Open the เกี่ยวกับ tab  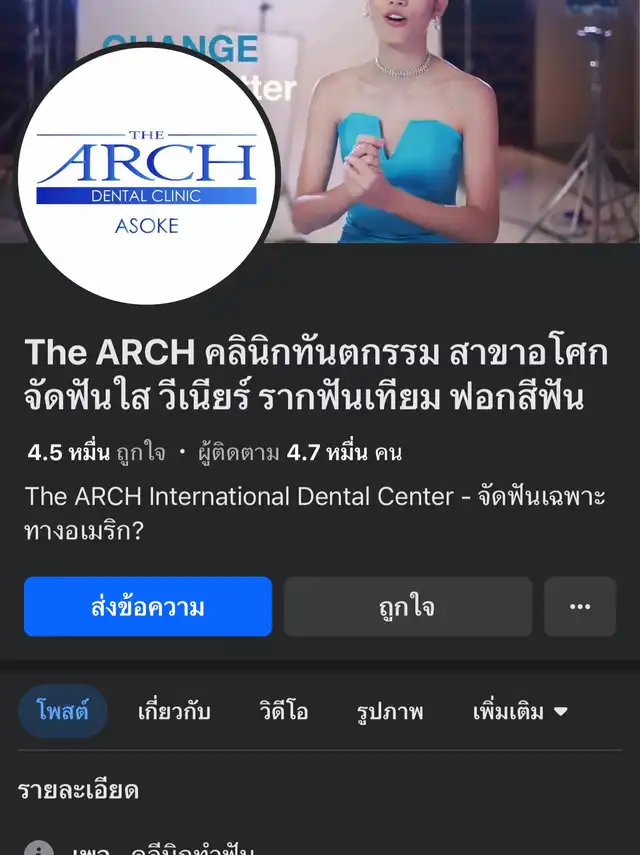point(172,712)
